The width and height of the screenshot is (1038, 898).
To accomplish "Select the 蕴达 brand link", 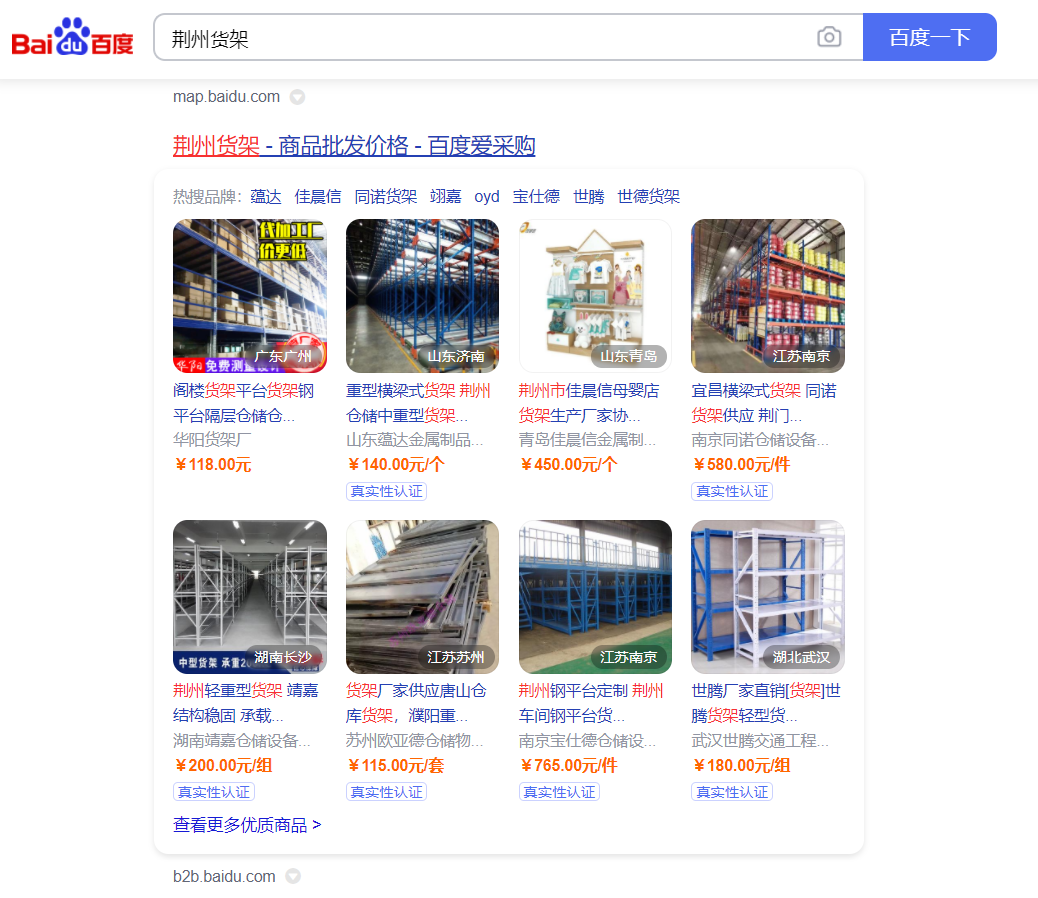I will pos(266,197).
